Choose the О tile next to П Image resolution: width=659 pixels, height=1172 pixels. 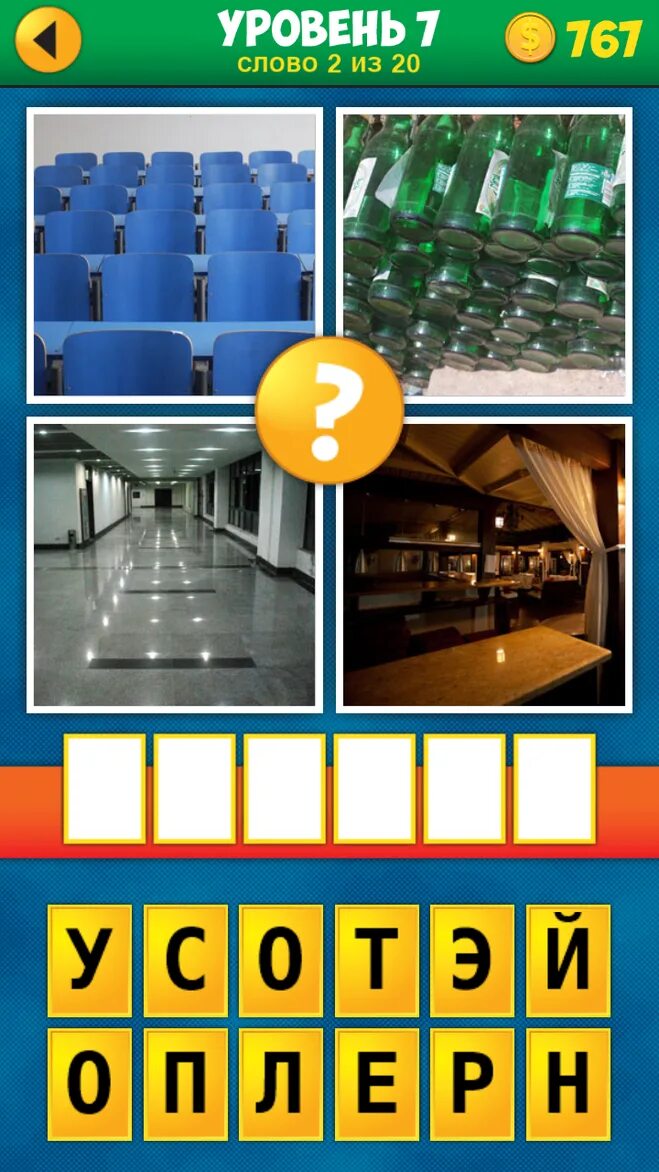90,1084
